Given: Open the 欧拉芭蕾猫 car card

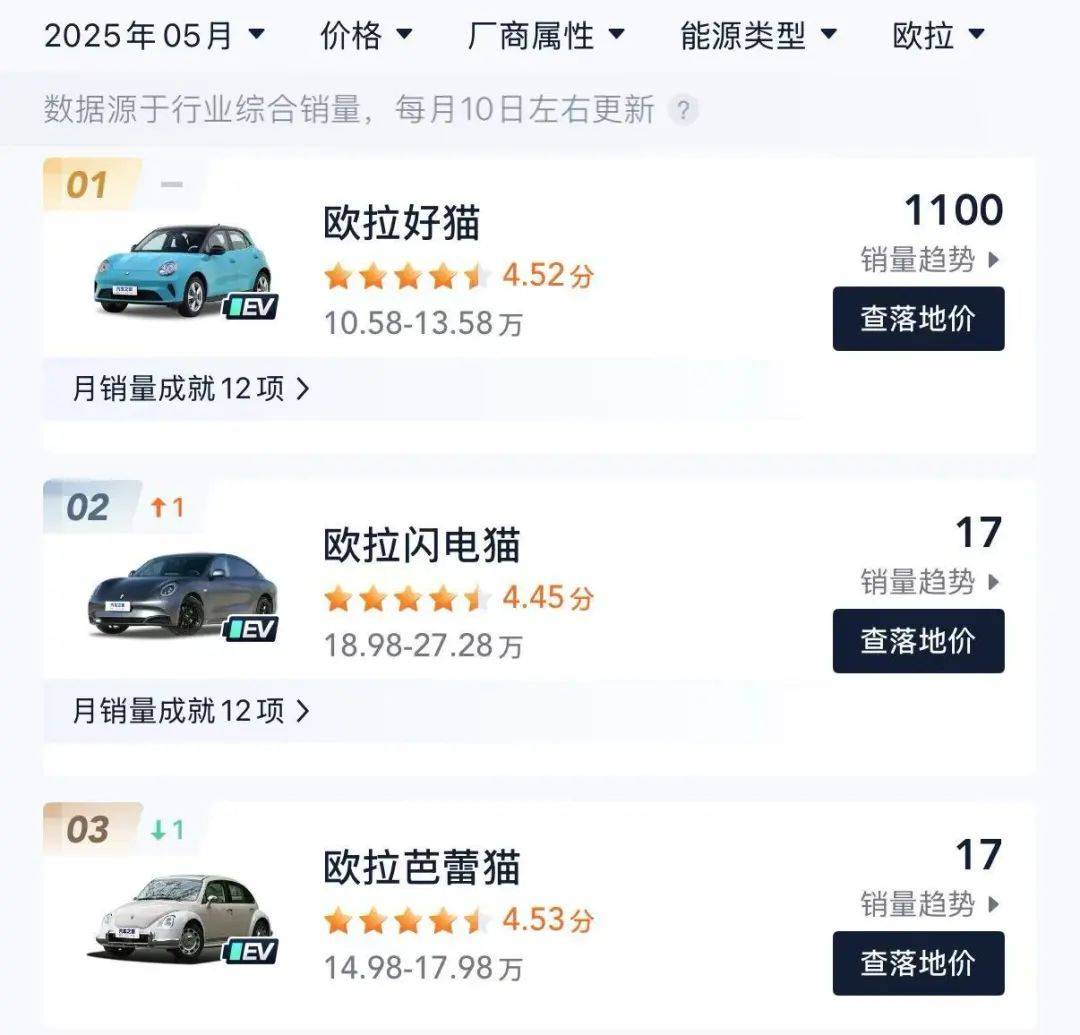Looking at the screenshot, I should (x=421, y=868).
